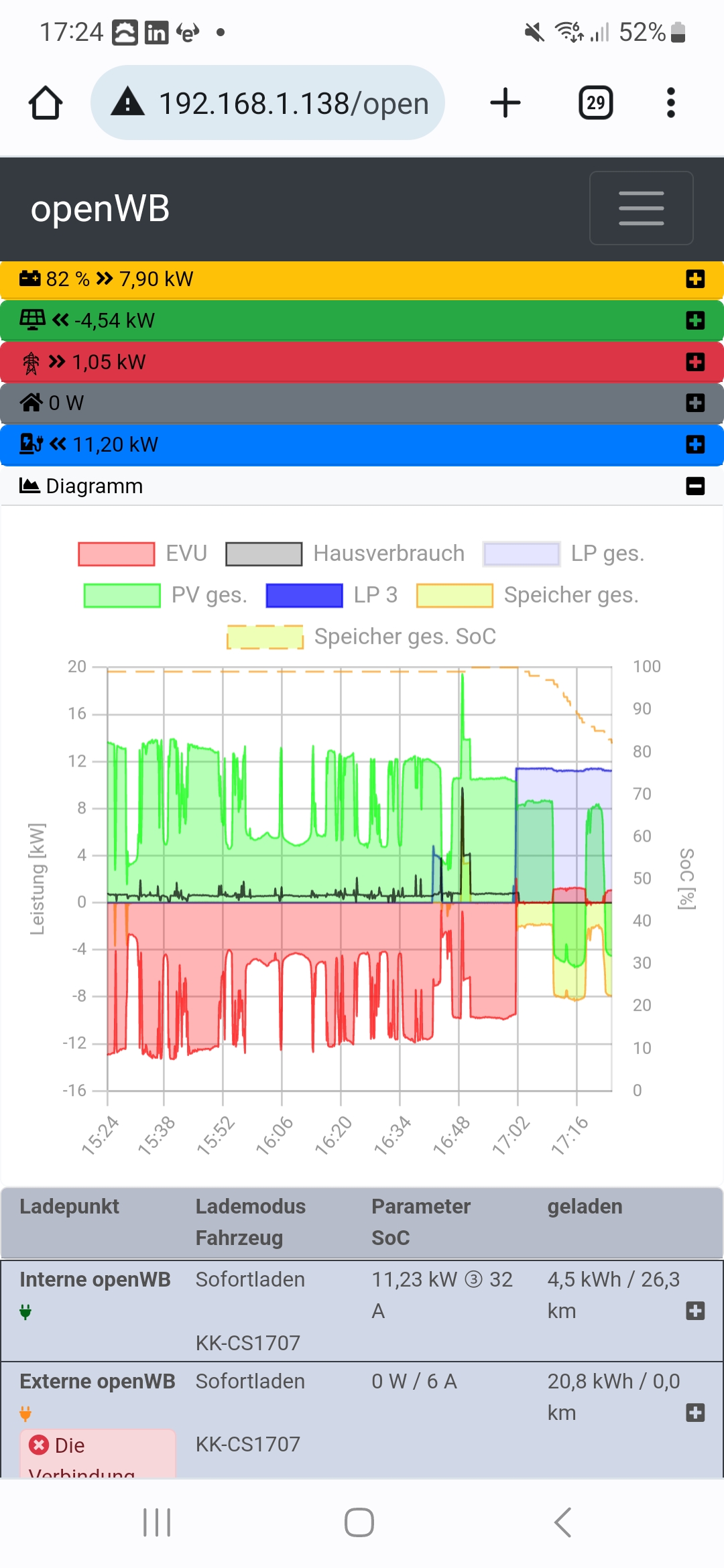724x1568 pixels.
Task: Hide the Hausverbrauch chart series
Action: coord(345,553)
